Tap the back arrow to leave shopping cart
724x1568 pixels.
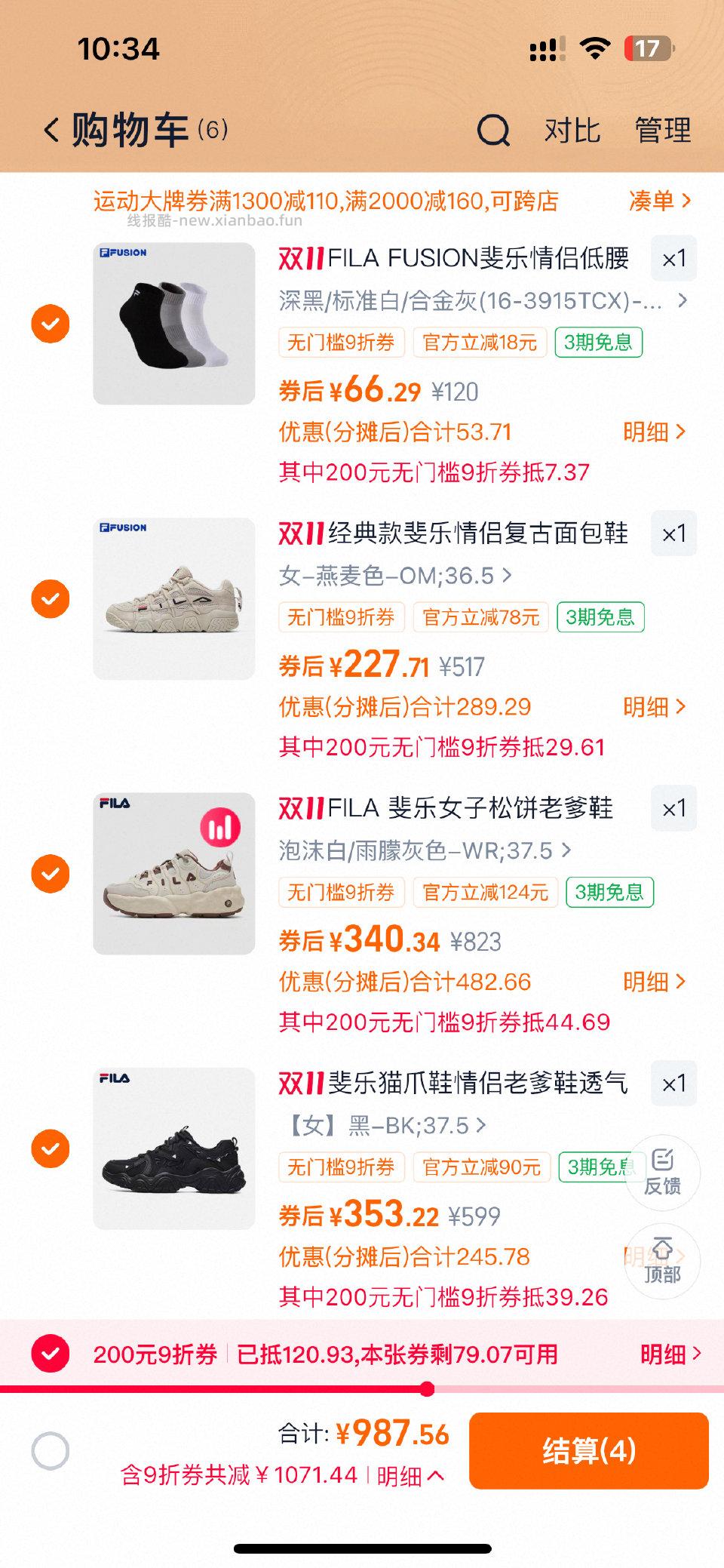[x=51, y=128]
